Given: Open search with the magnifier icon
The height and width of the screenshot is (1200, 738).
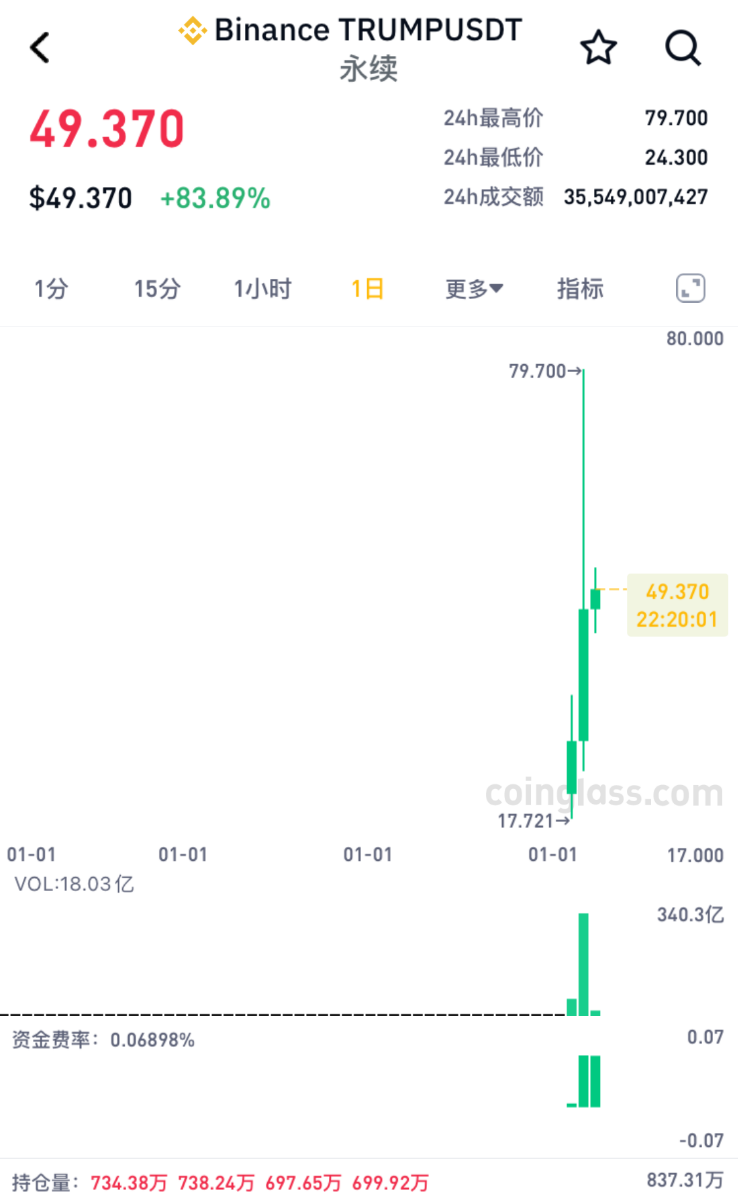Looking at the screenshot, I should (x=683, y=47).
